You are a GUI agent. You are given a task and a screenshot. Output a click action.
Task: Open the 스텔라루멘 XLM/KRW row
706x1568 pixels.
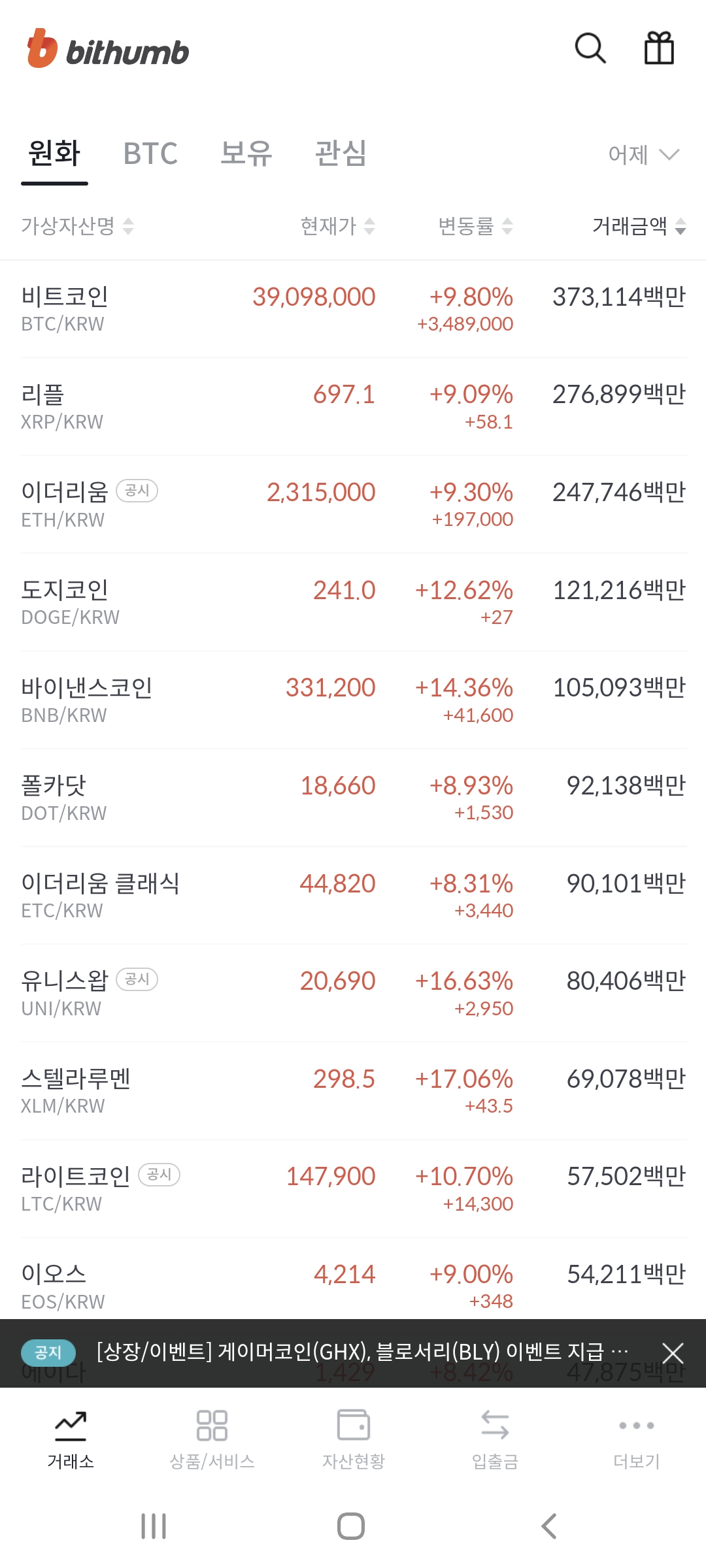tap(353, 1091)
